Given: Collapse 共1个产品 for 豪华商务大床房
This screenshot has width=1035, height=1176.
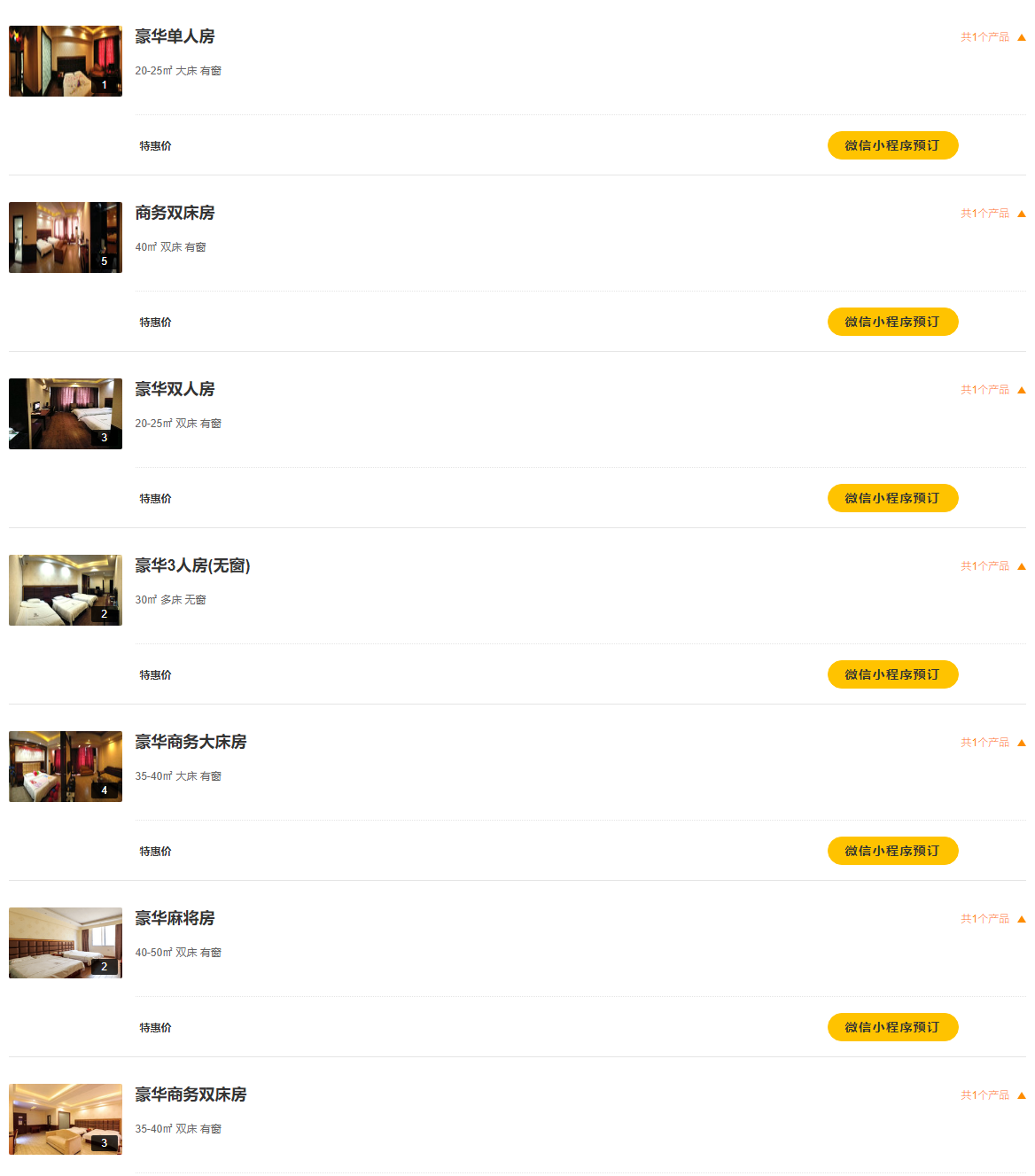Looking at the screenshot, I should tap(992, 743).
